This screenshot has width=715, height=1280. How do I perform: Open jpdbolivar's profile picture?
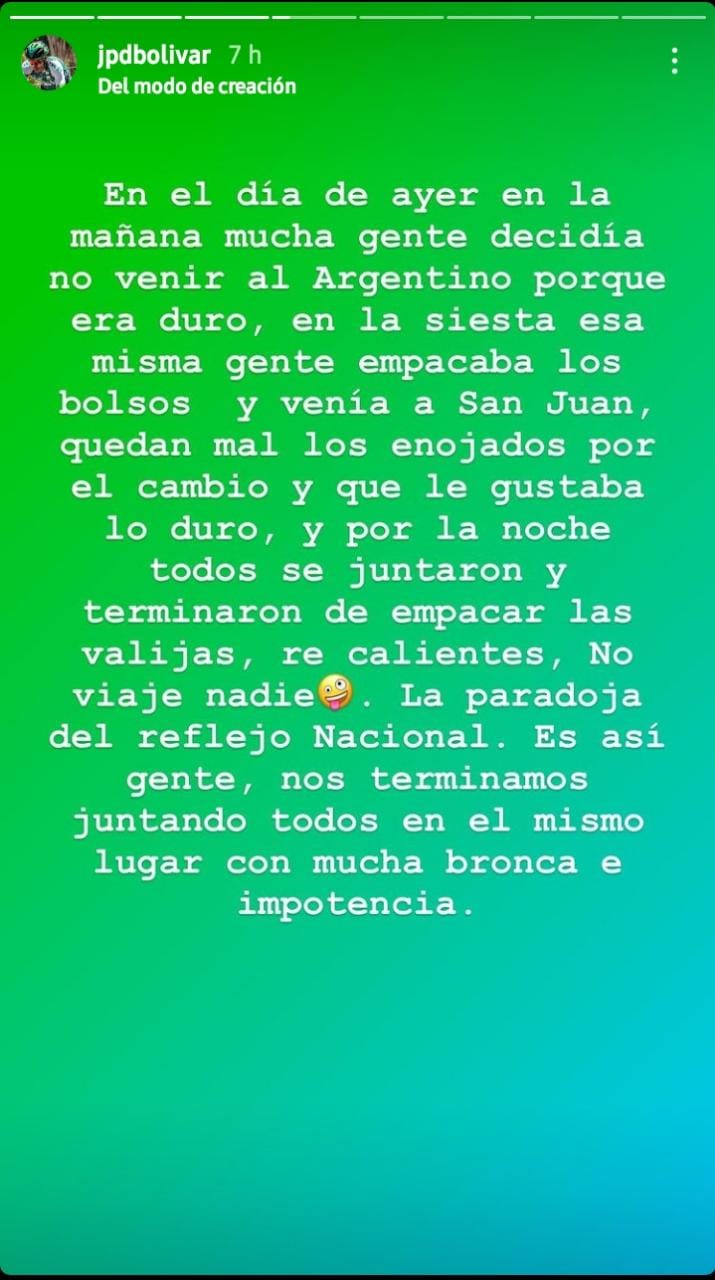[x=49, y=64]
